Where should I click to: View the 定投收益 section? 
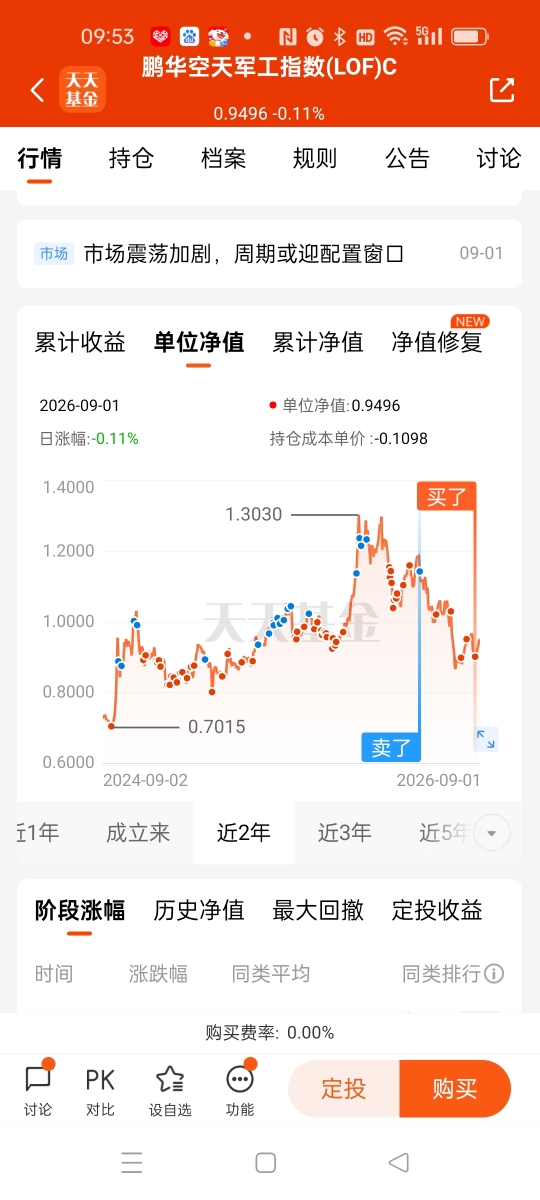[437, 910]
